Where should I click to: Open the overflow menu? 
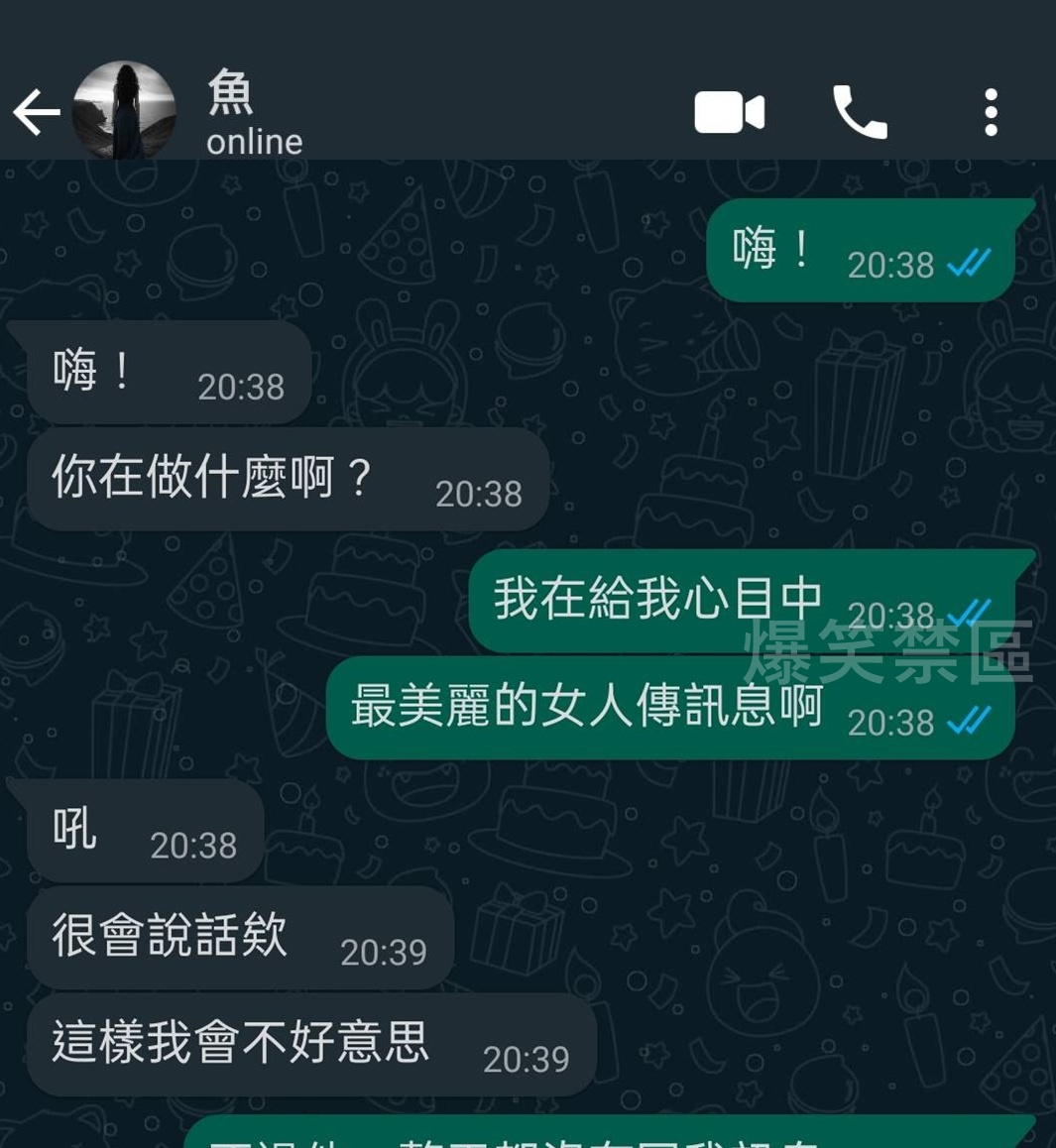click(x=991, y=112)
